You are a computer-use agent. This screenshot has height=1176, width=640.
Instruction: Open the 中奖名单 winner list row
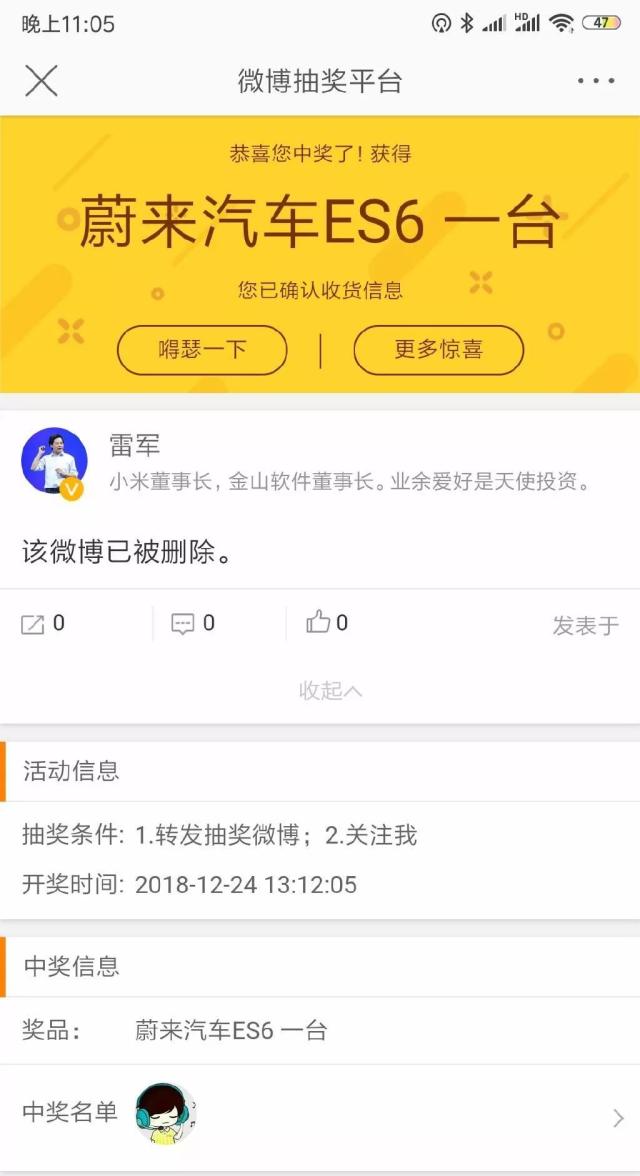(x=320, y=1114)
